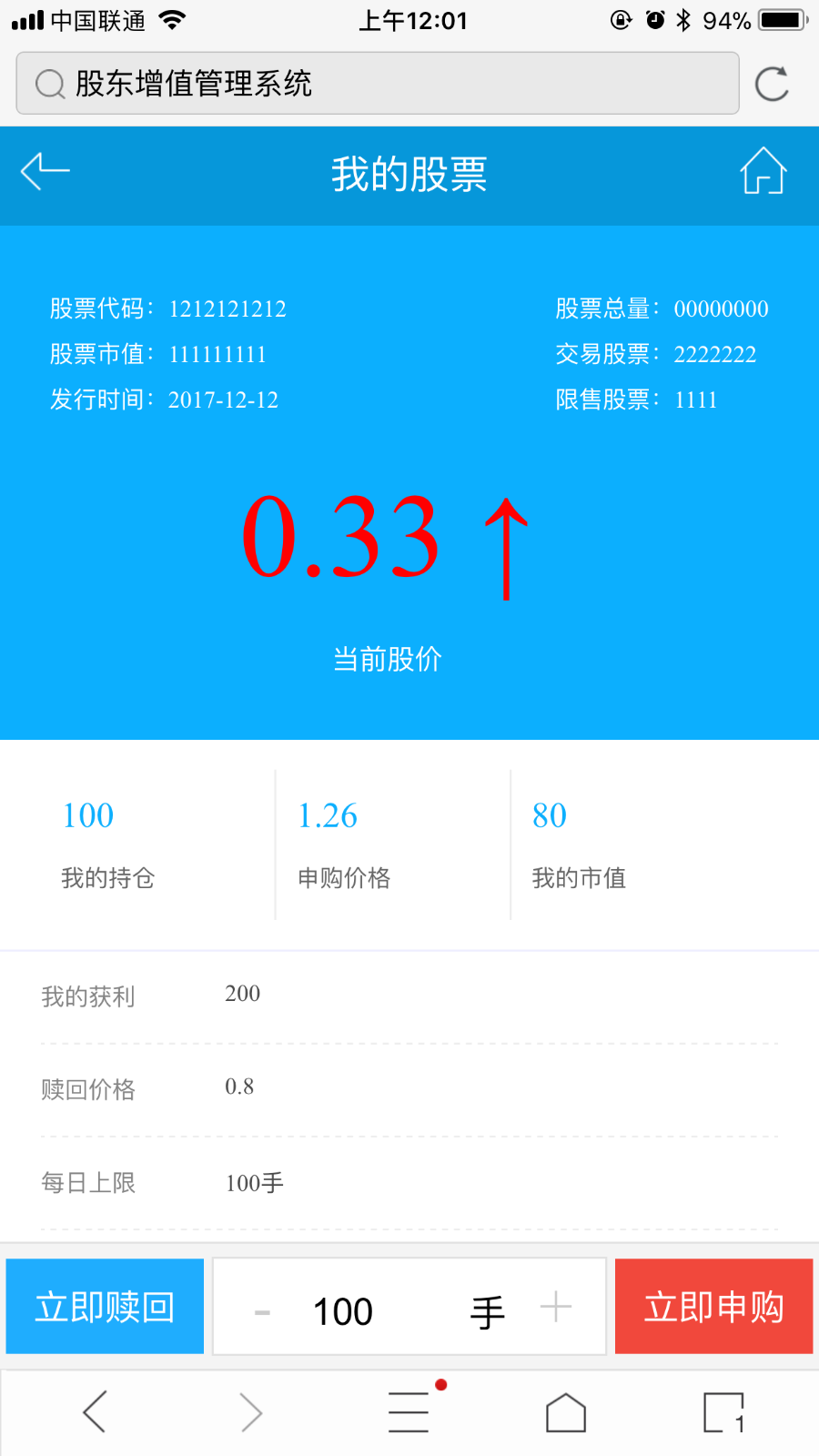The height and width of the screenshot is (1456, 819).
Task: Increase quantity with the plus button
Action: coord(555,1309)
